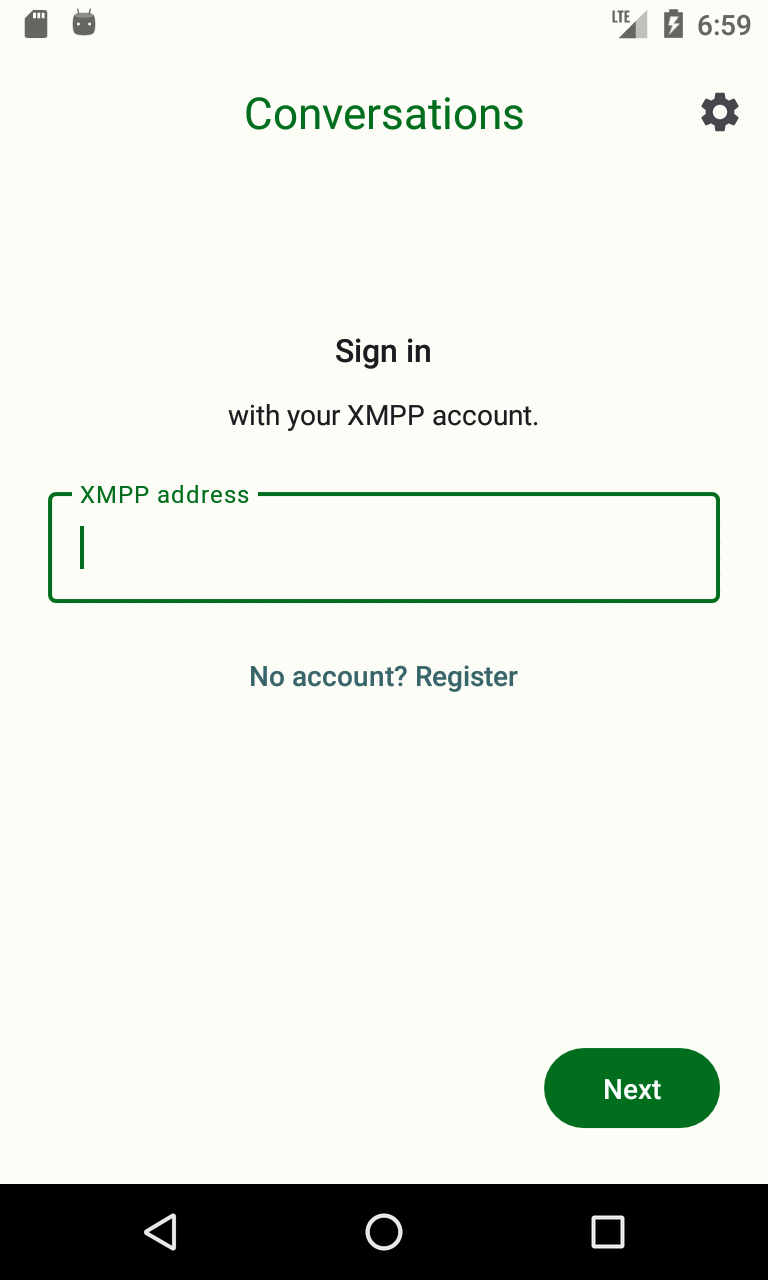This screenshot has height=1280, width=768.
Task: Focus the XMPP address field
Action: coord(384,548)
